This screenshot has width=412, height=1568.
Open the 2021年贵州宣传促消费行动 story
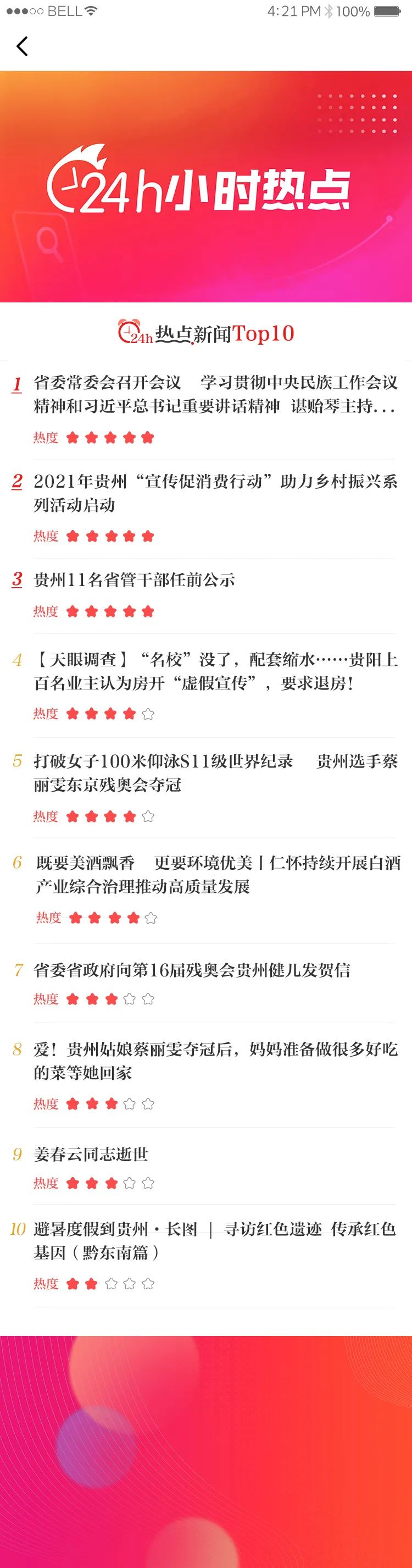[x=215, y=493]
